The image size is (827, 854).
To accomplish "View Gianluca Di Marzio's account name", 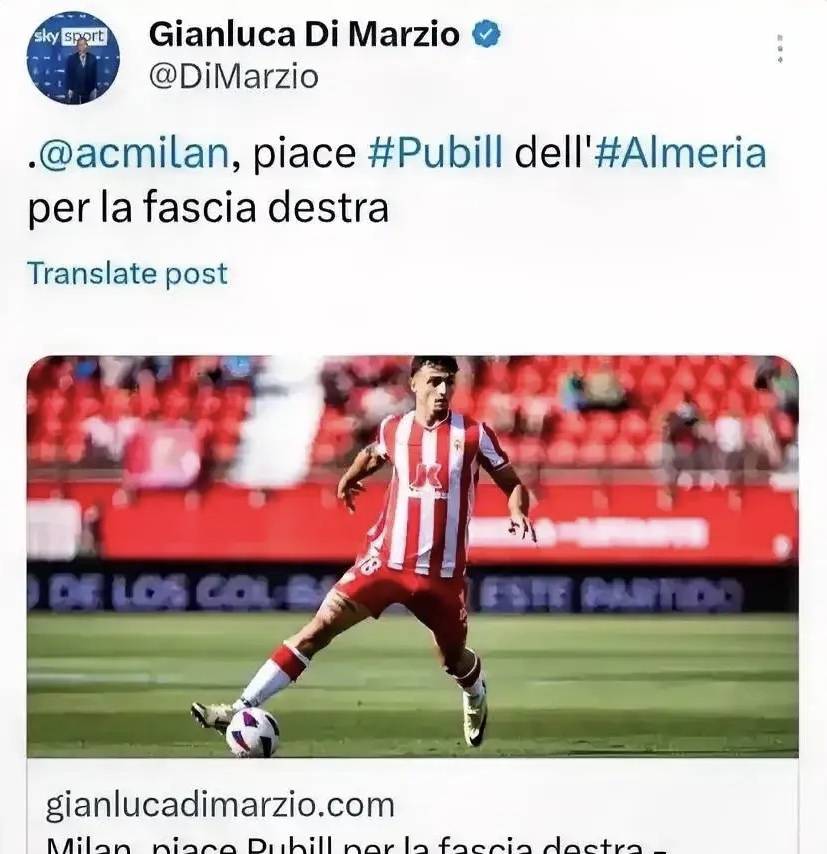I will 304,35.
